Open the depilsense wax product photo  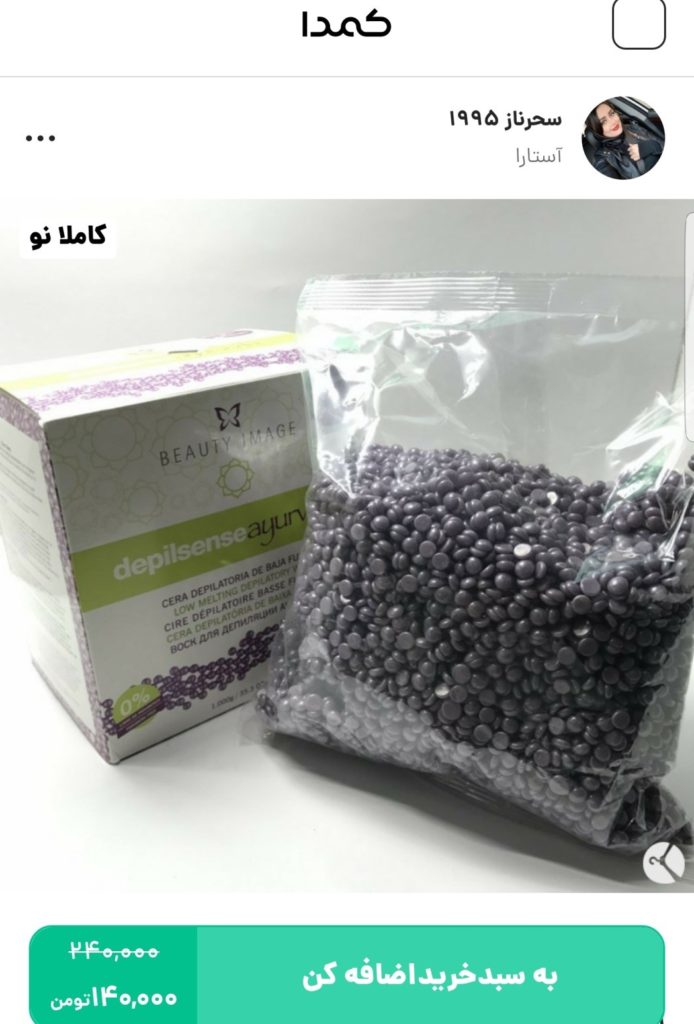pos(347,545)
